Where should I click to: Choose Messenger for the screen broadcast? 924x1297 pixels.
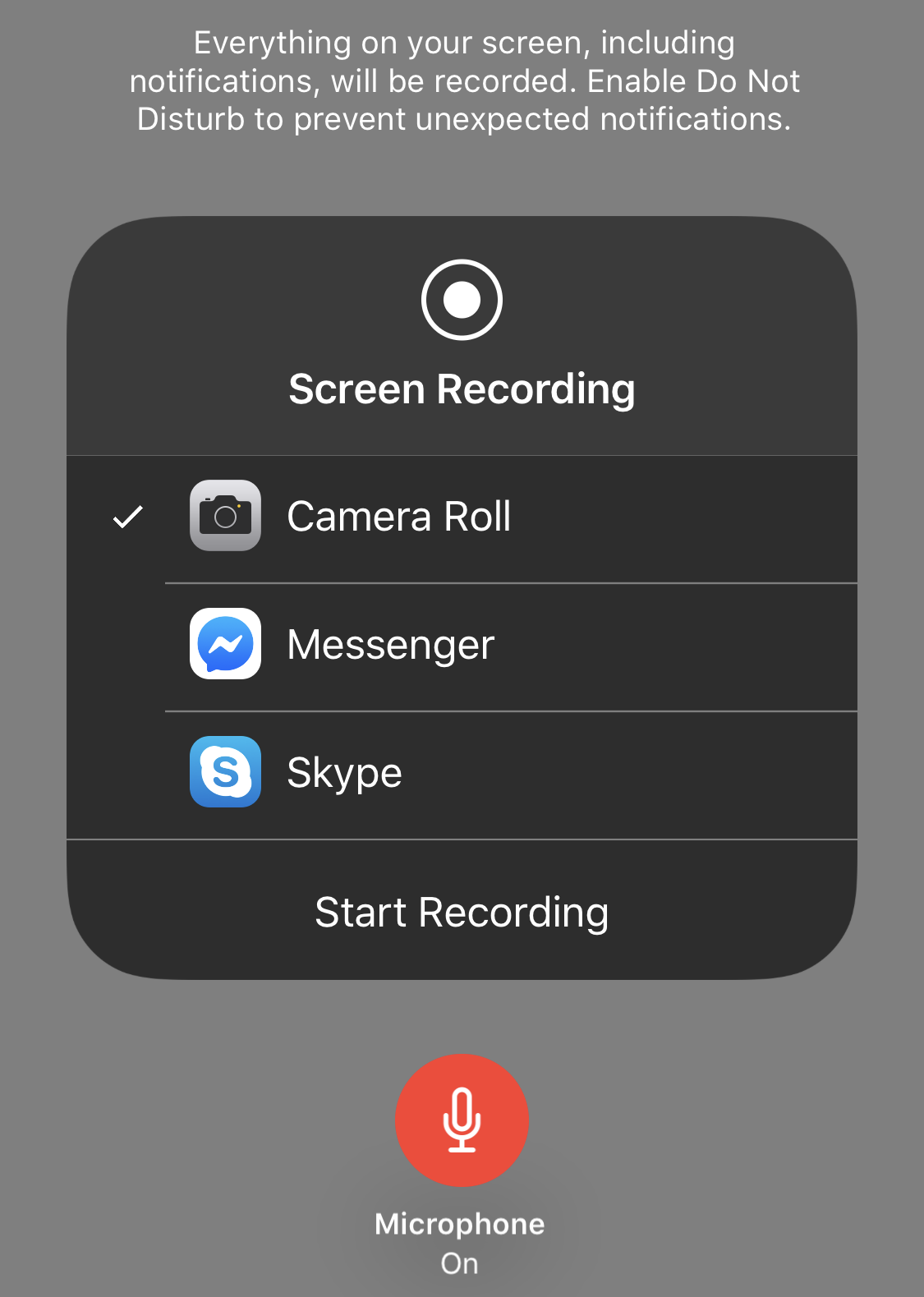click(x=391, y=645)
